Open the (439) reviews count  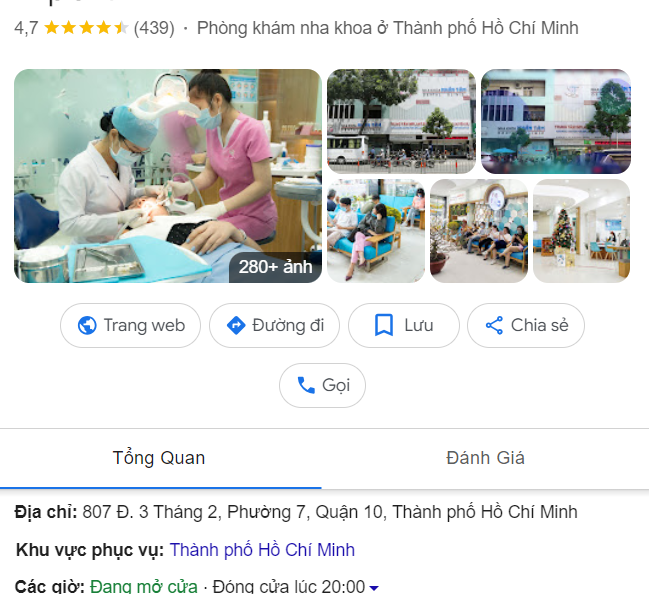[x=154, y=28]
